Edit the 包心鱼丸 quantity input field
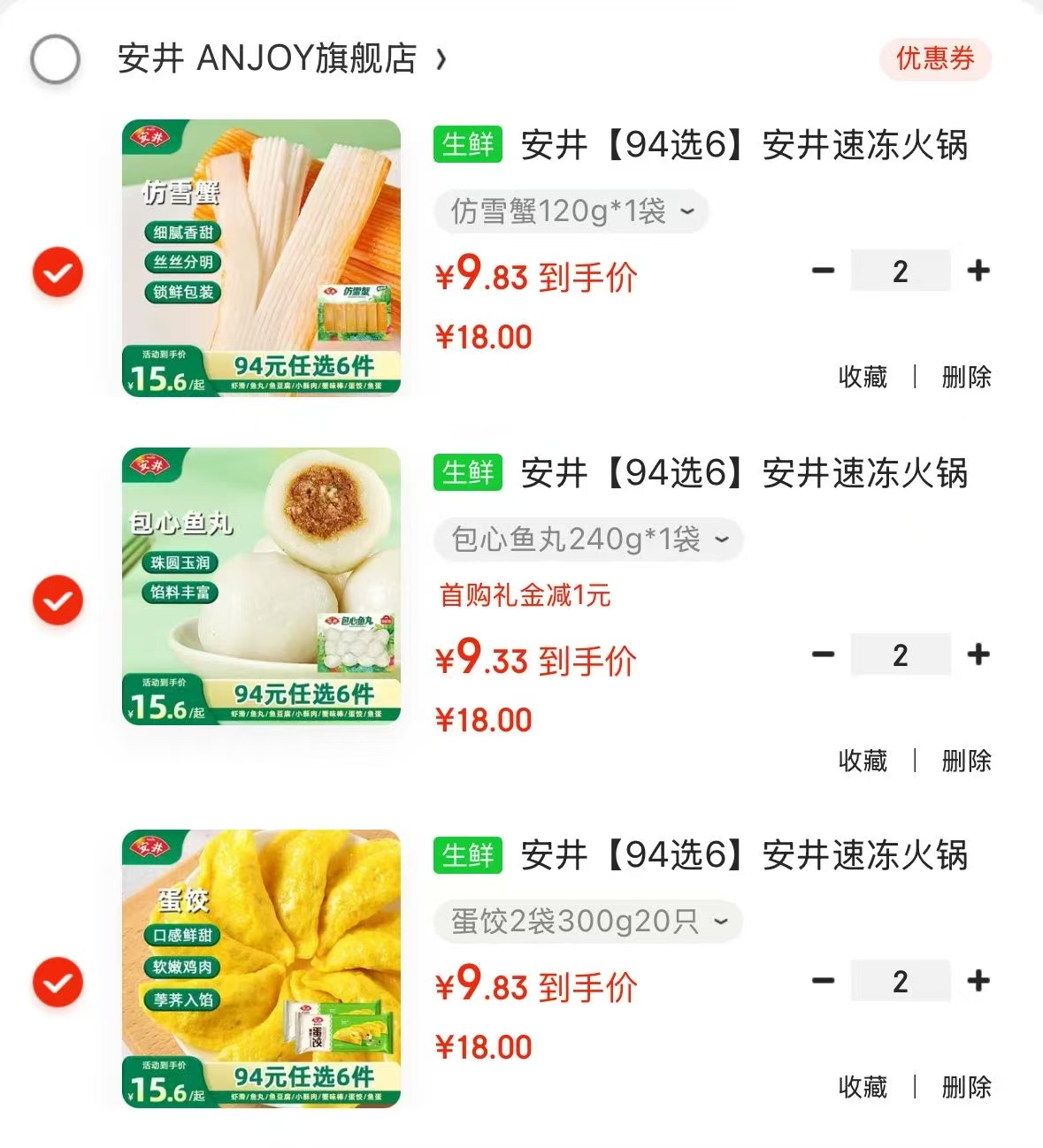The width and height of the screenshot is (1043, 1148). tap(901, 654)
